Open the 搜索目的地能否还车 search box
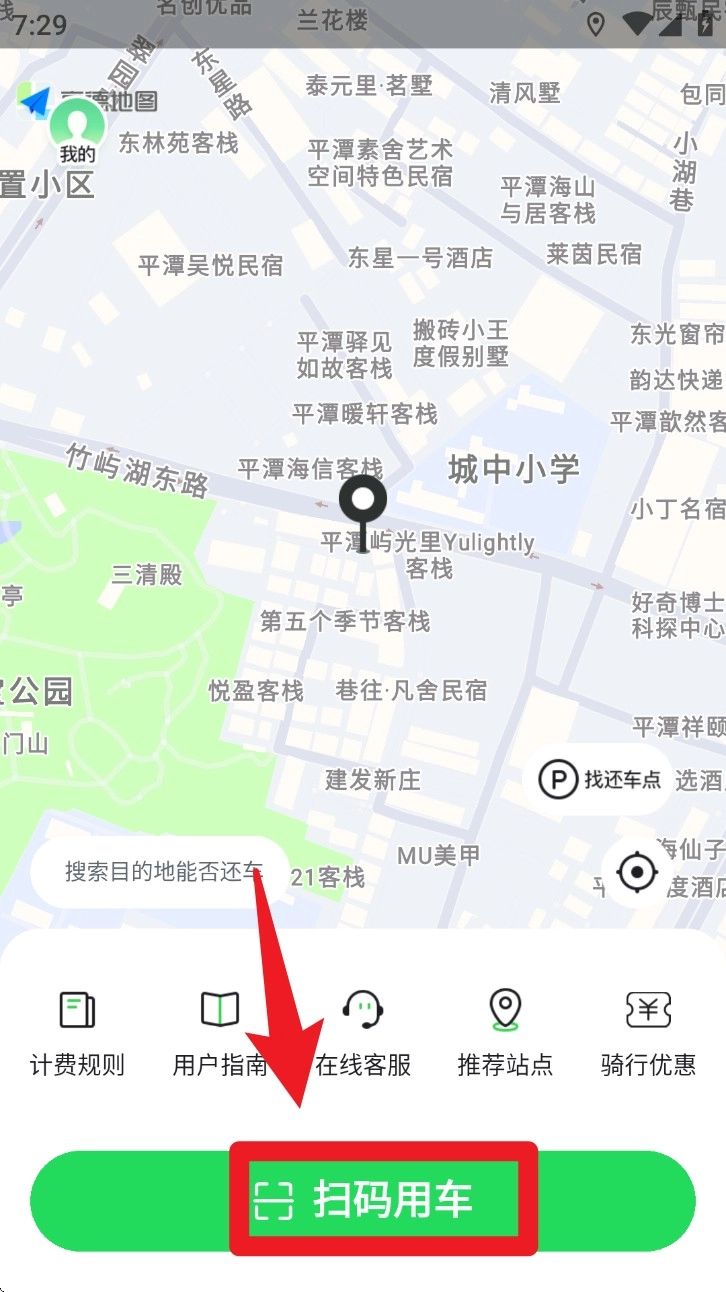This screenshot has height=1292, width=726. [160, 872]
